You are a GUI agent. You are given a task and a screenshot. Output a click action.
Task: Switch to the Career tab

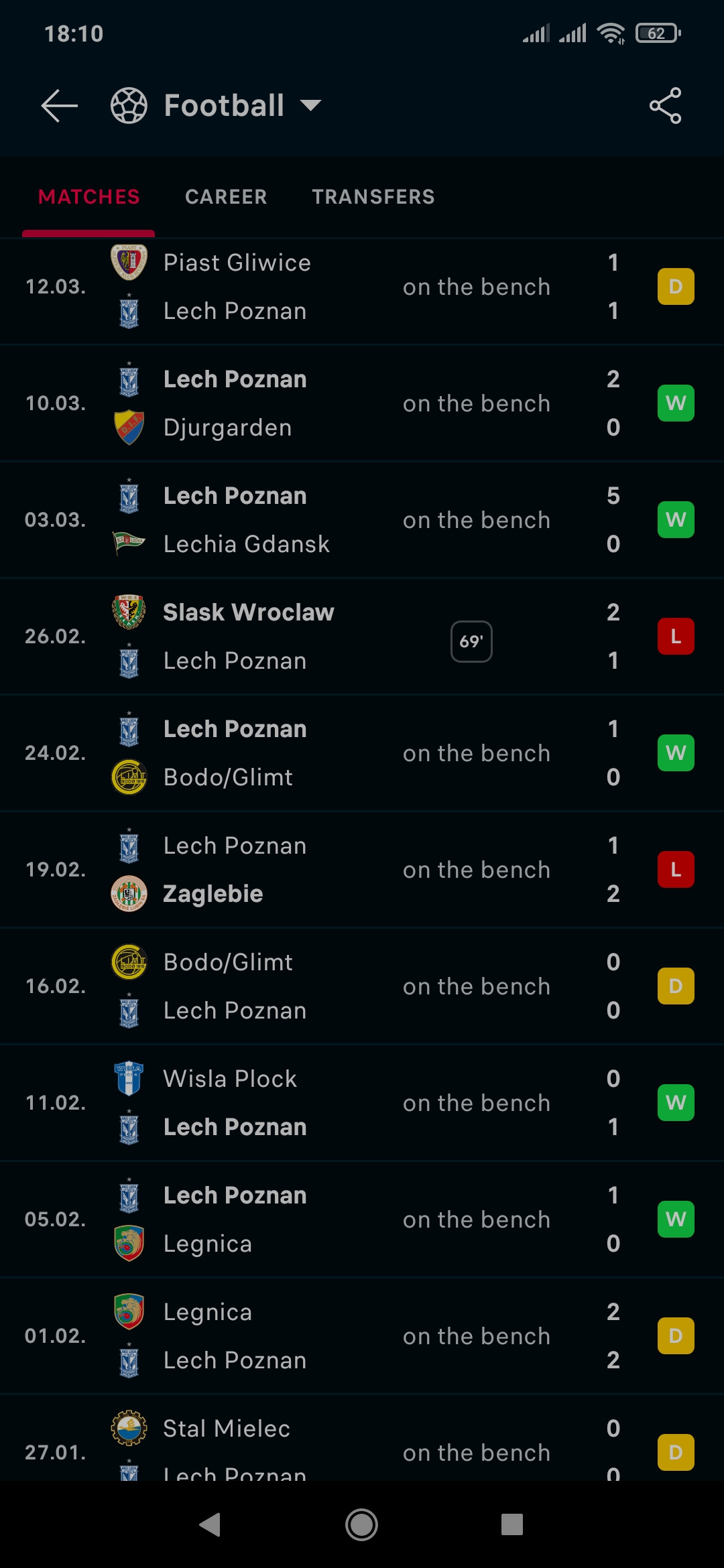click(x=226, y=197)
